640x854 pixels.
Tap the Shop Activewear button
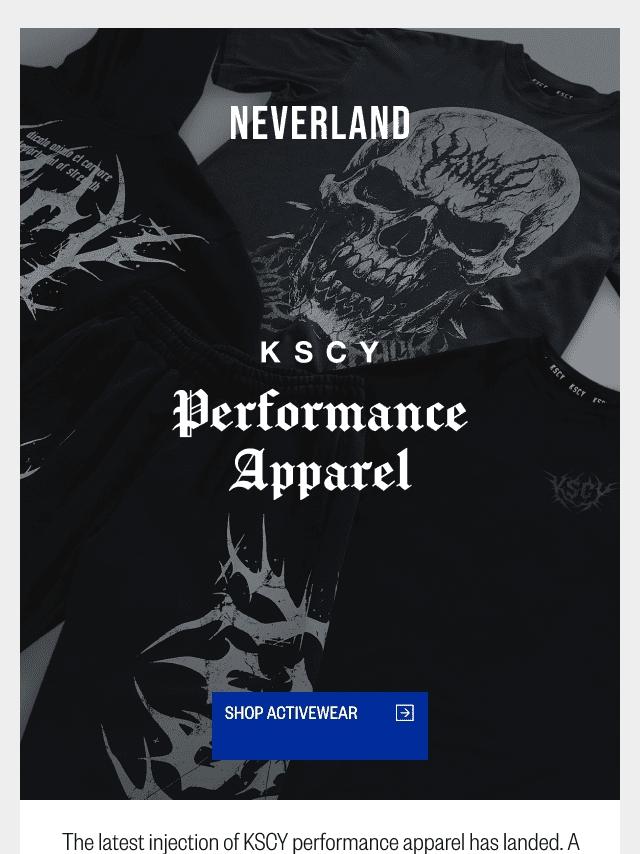pos(319,724)
